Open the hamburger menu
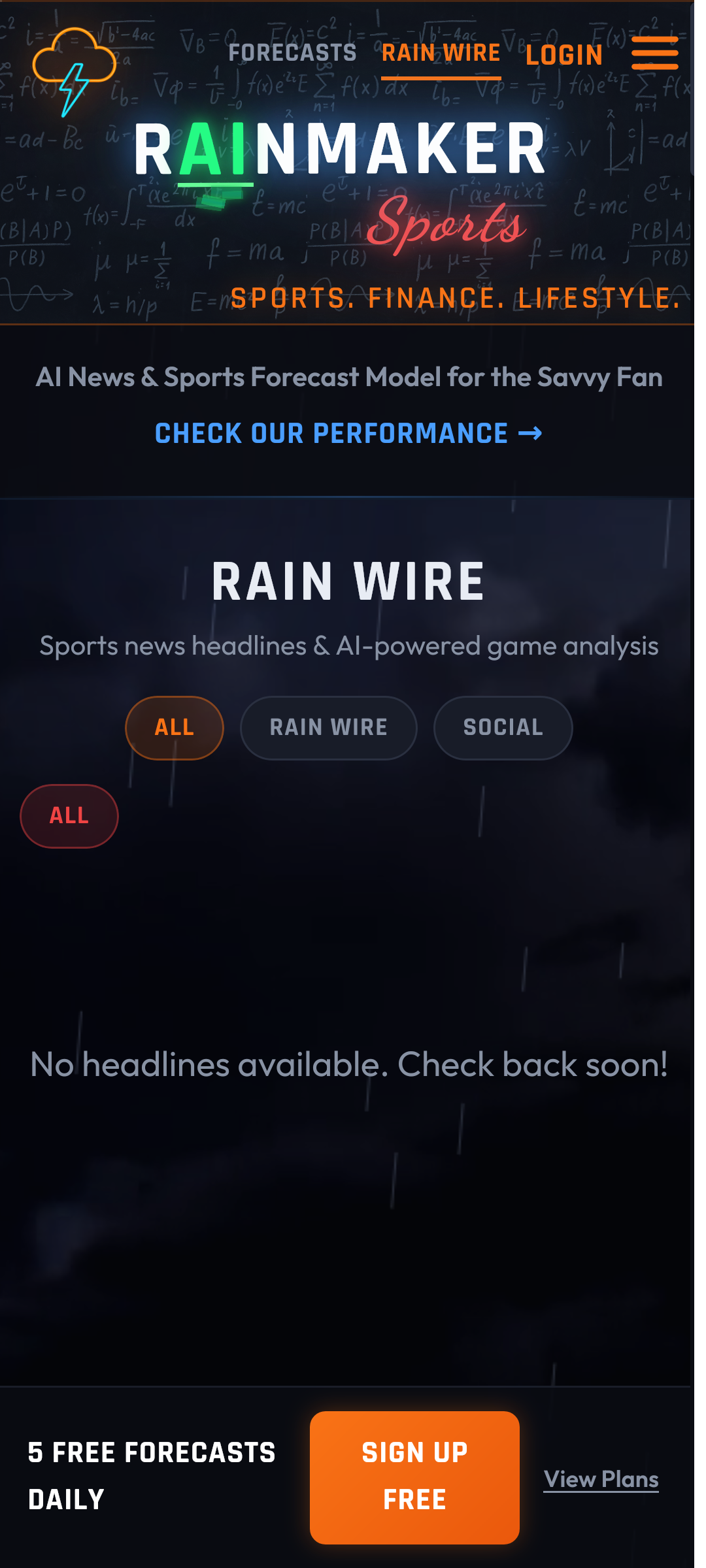 pyautogui.click(x=654, y=53)
